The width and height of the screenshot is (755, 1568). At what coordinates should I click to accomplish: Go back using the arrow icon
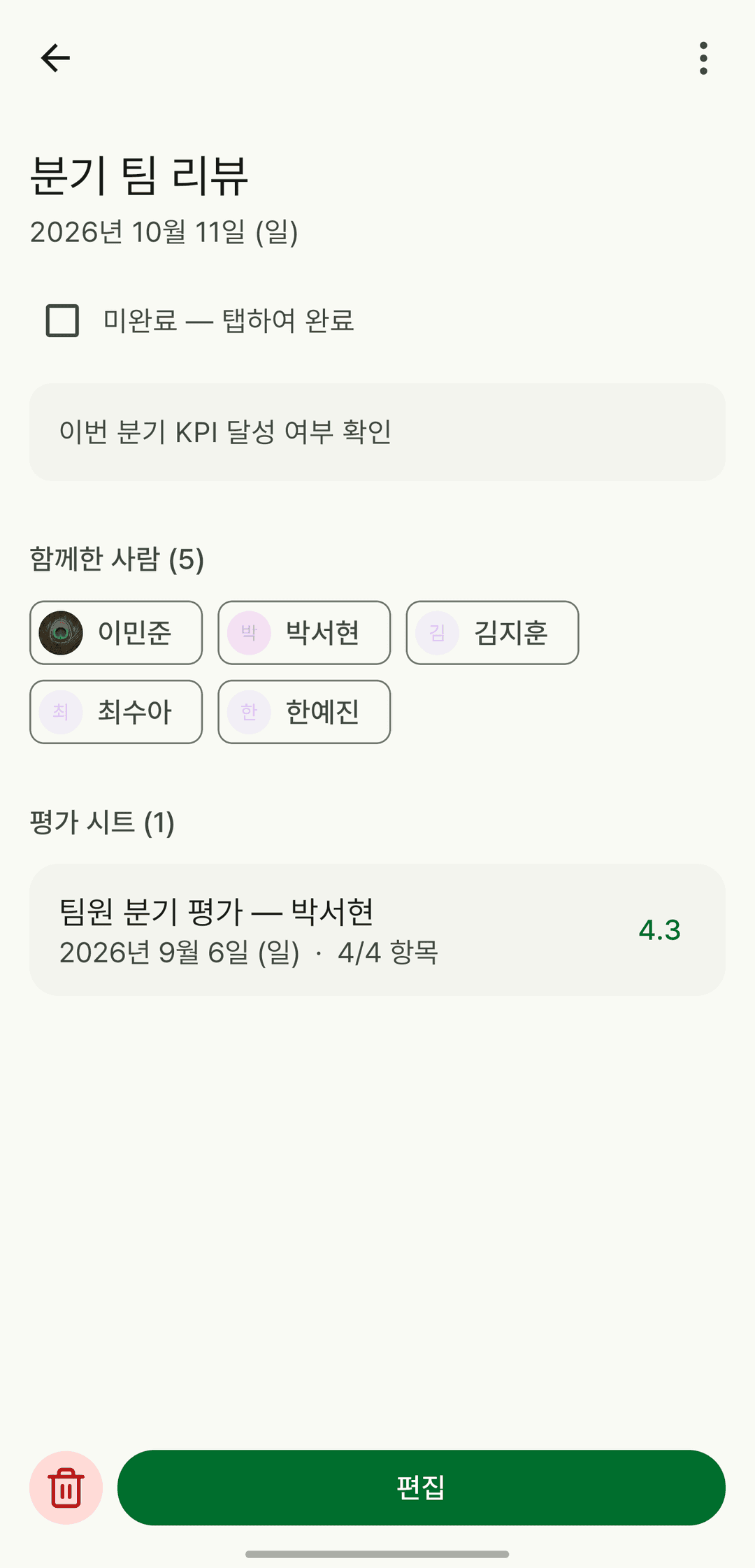coord(55,58)
